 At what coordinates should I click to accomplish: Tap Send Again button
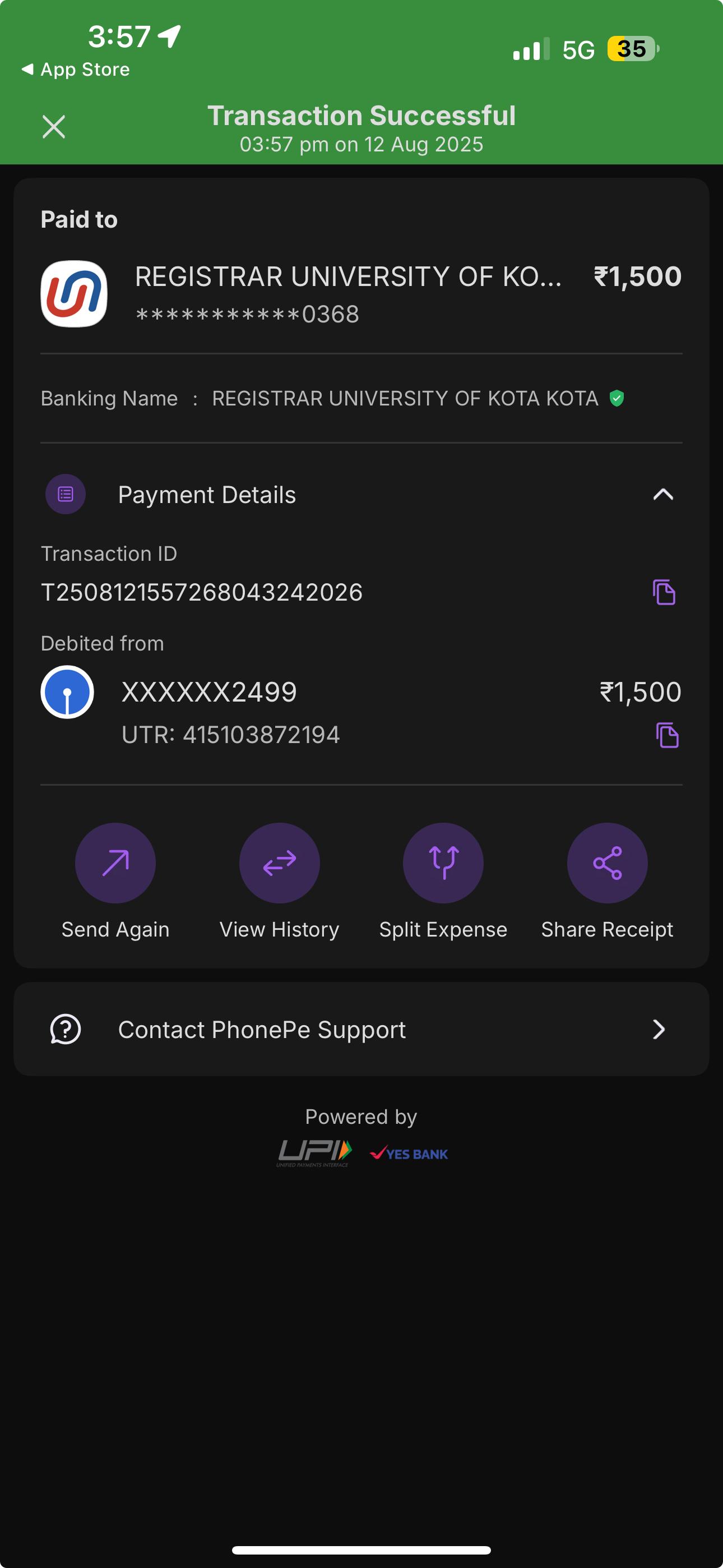coord(115,863)
